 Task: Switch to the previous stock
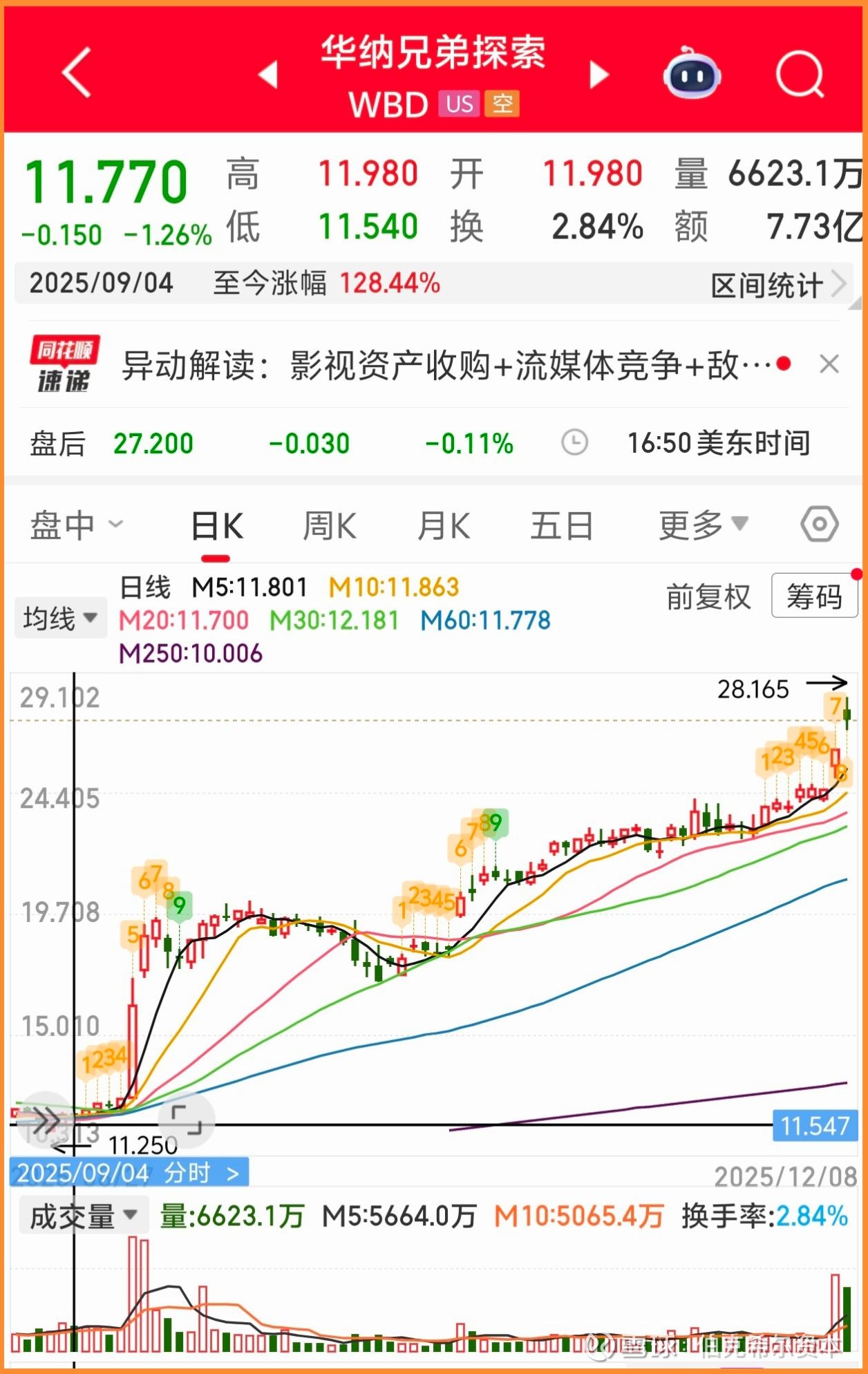point(268,74)
